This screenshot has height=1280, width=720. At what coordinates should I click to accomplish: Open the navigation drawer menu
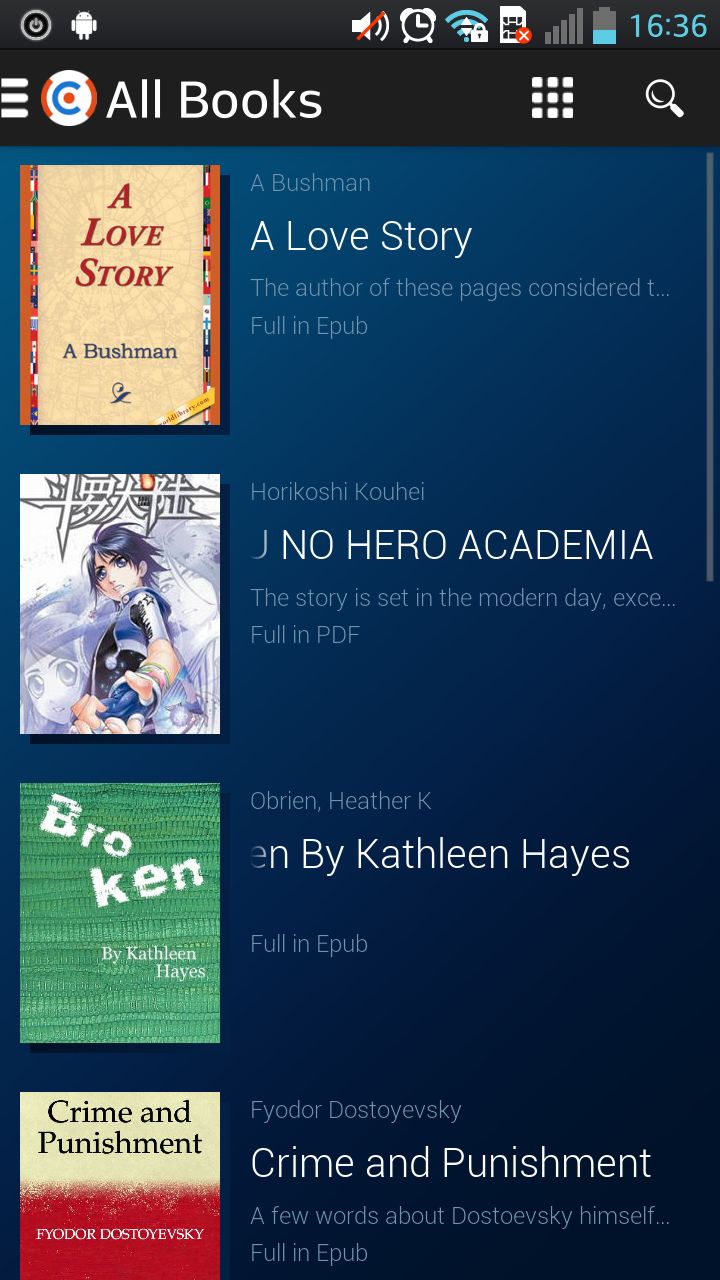pyautogui.click(x=16, y=99)
